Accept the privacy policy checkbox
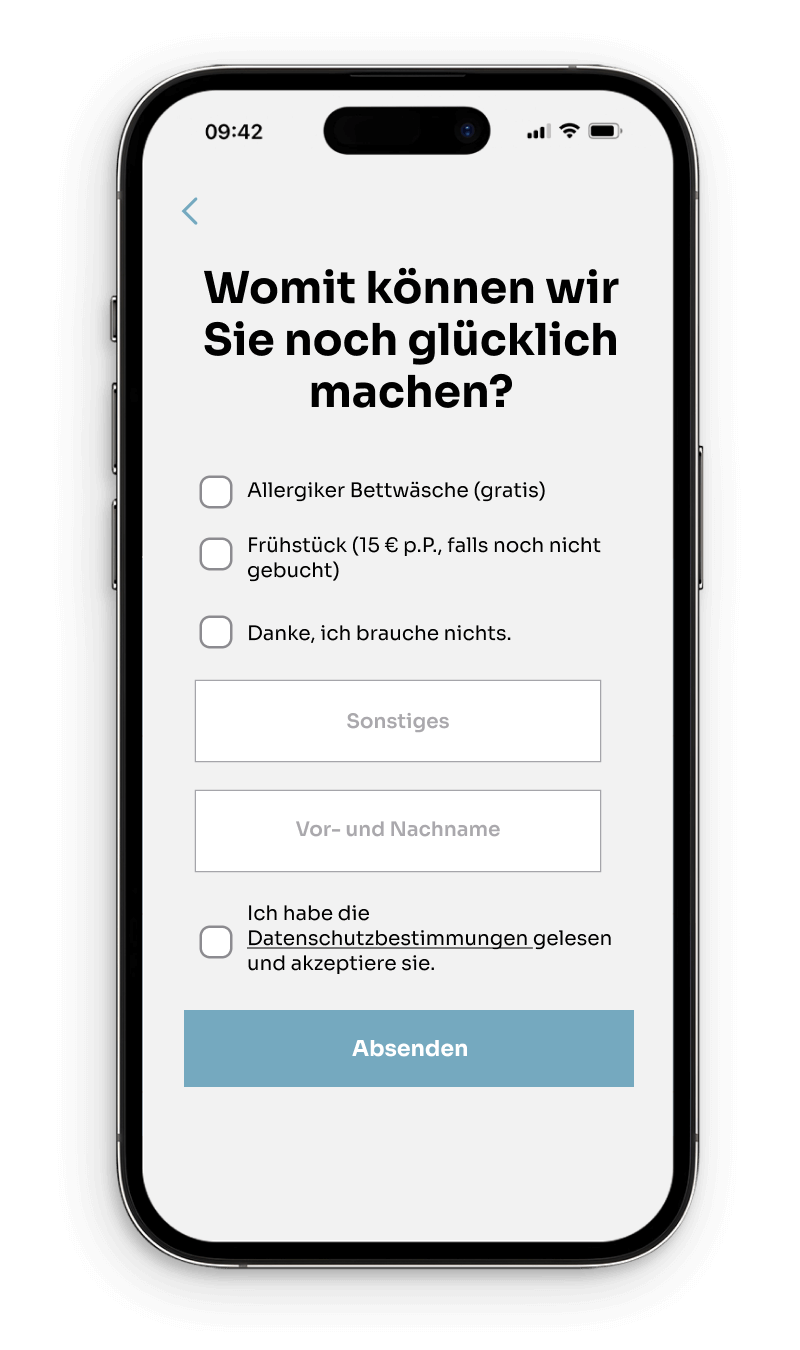 (x=216, y=941)
